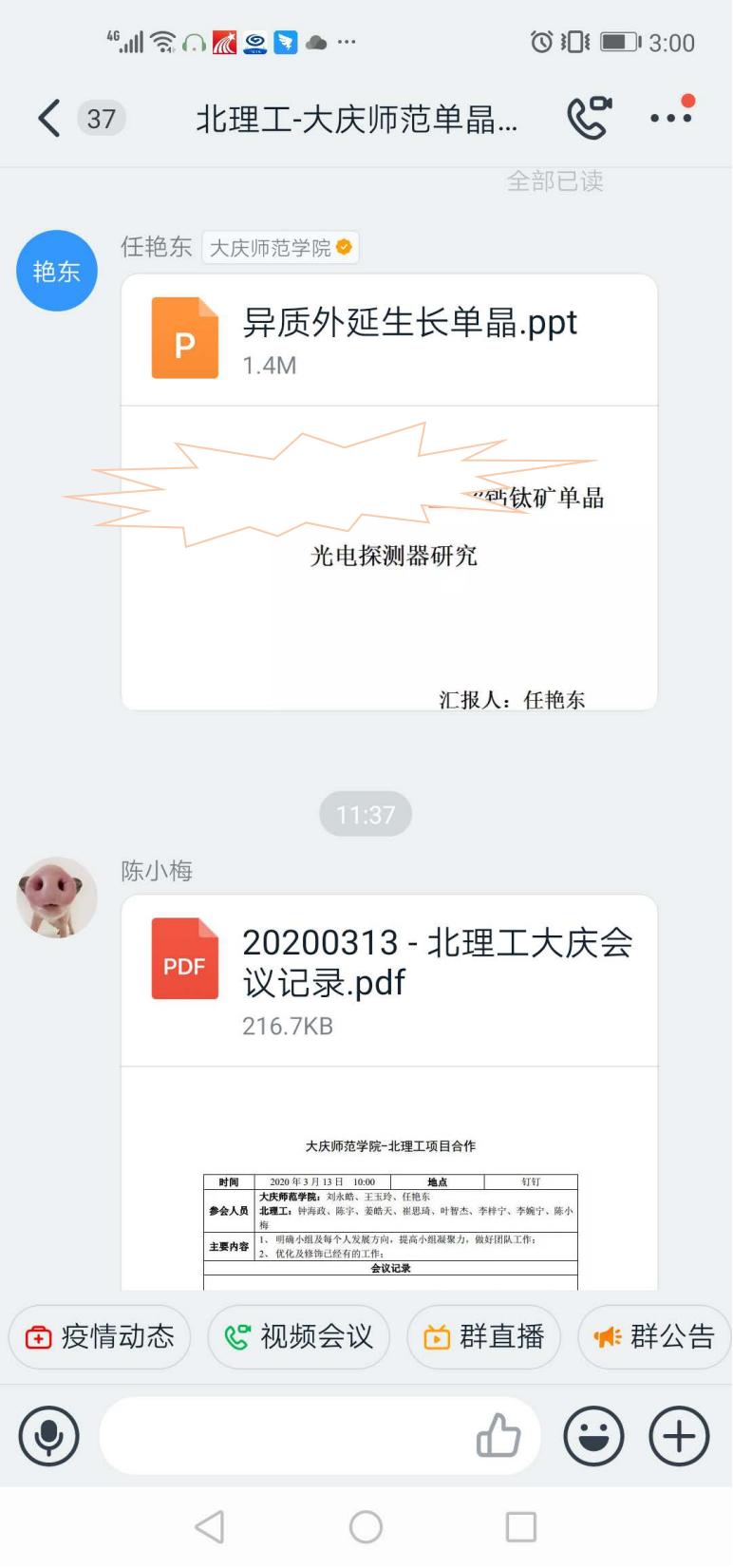733x1568 pixels.
Task: Send a thumbs-up like
Action: click(498, 1436)
